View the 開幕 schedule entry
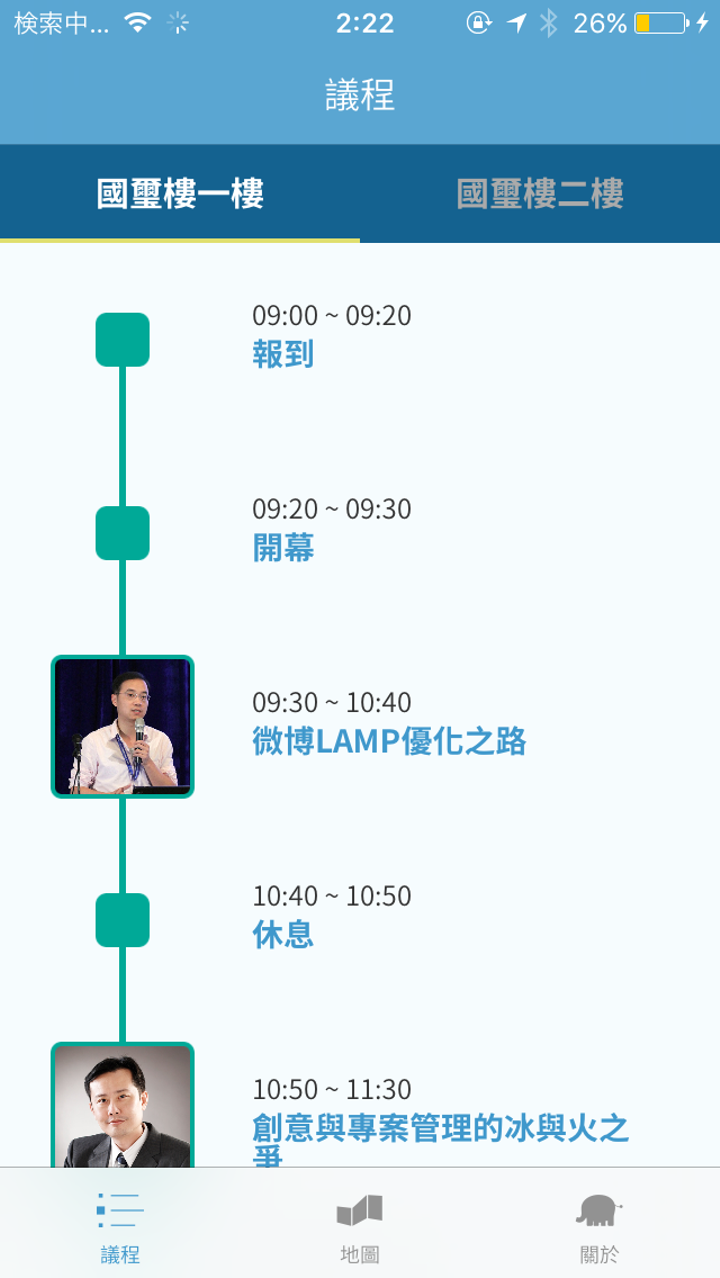 click(x=284, y=547)
